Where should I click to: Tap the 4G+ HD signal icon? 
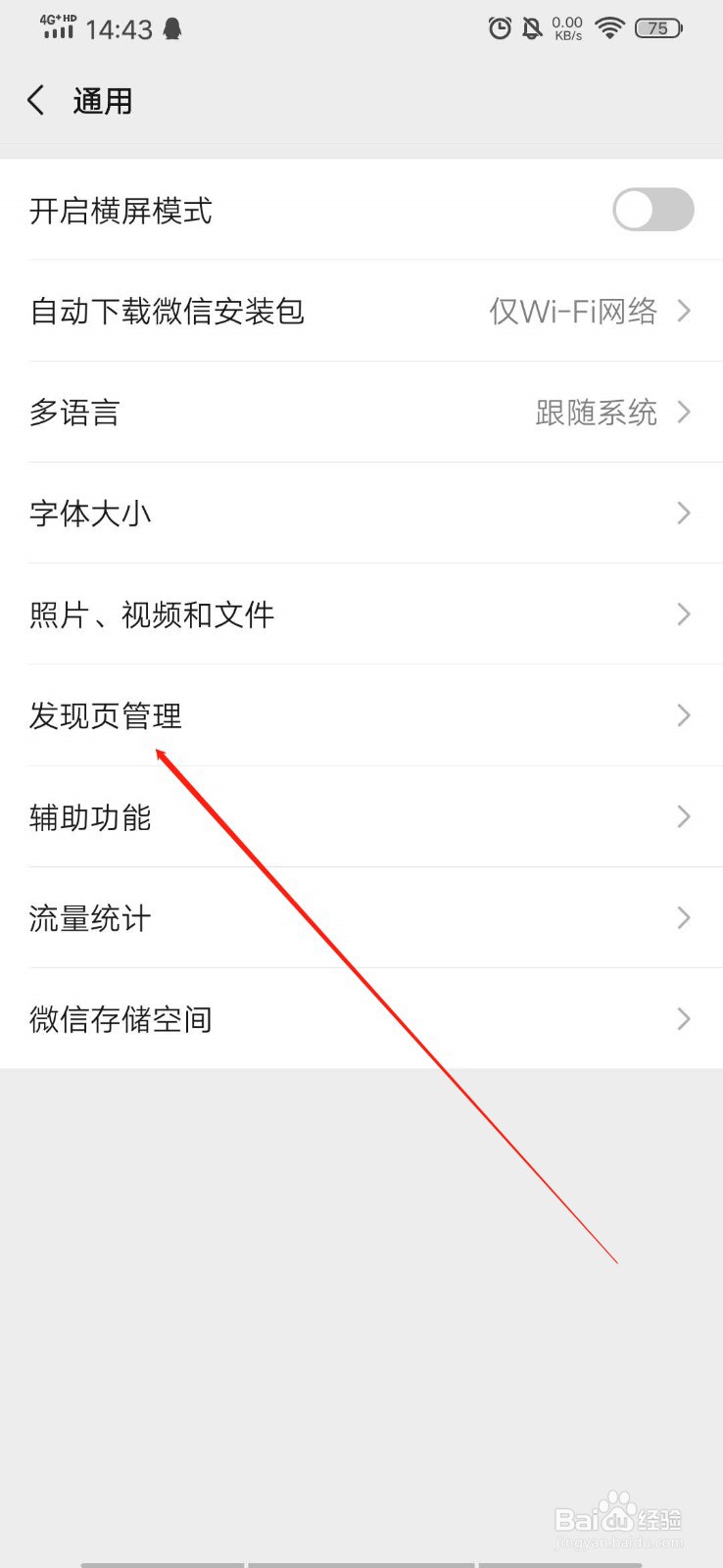click(59, 28)
